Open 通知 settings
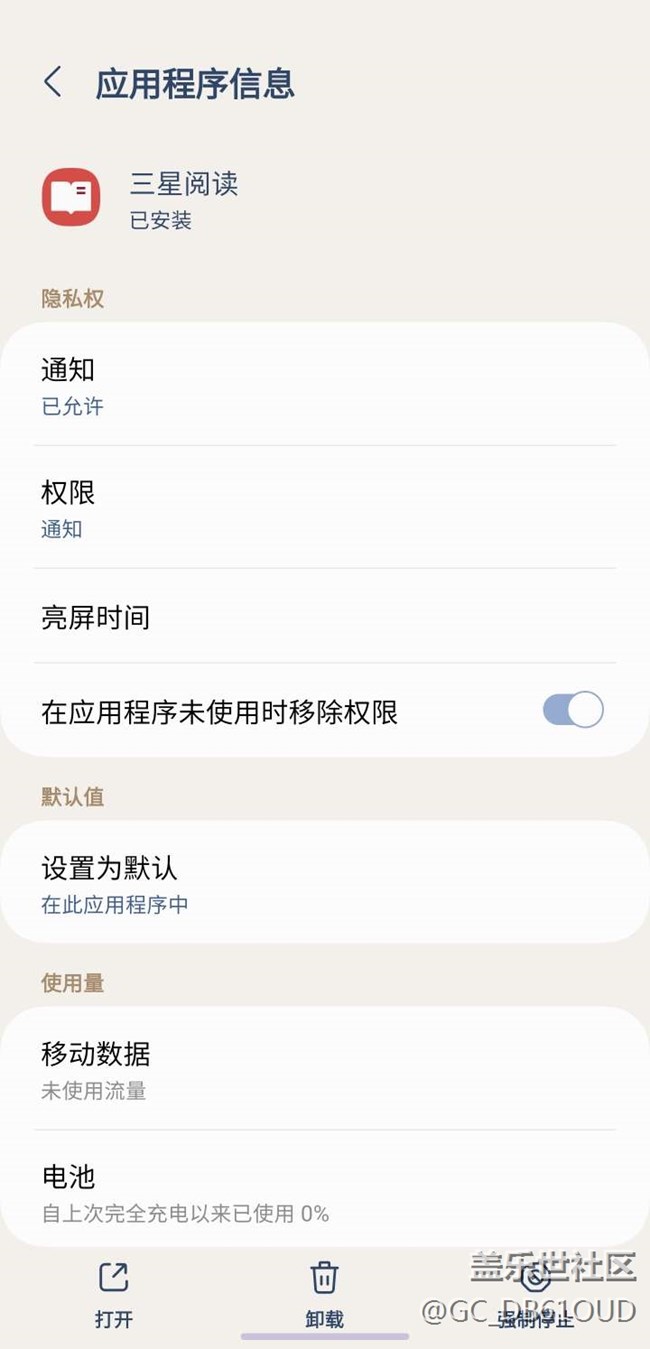 tap(325, 385)
